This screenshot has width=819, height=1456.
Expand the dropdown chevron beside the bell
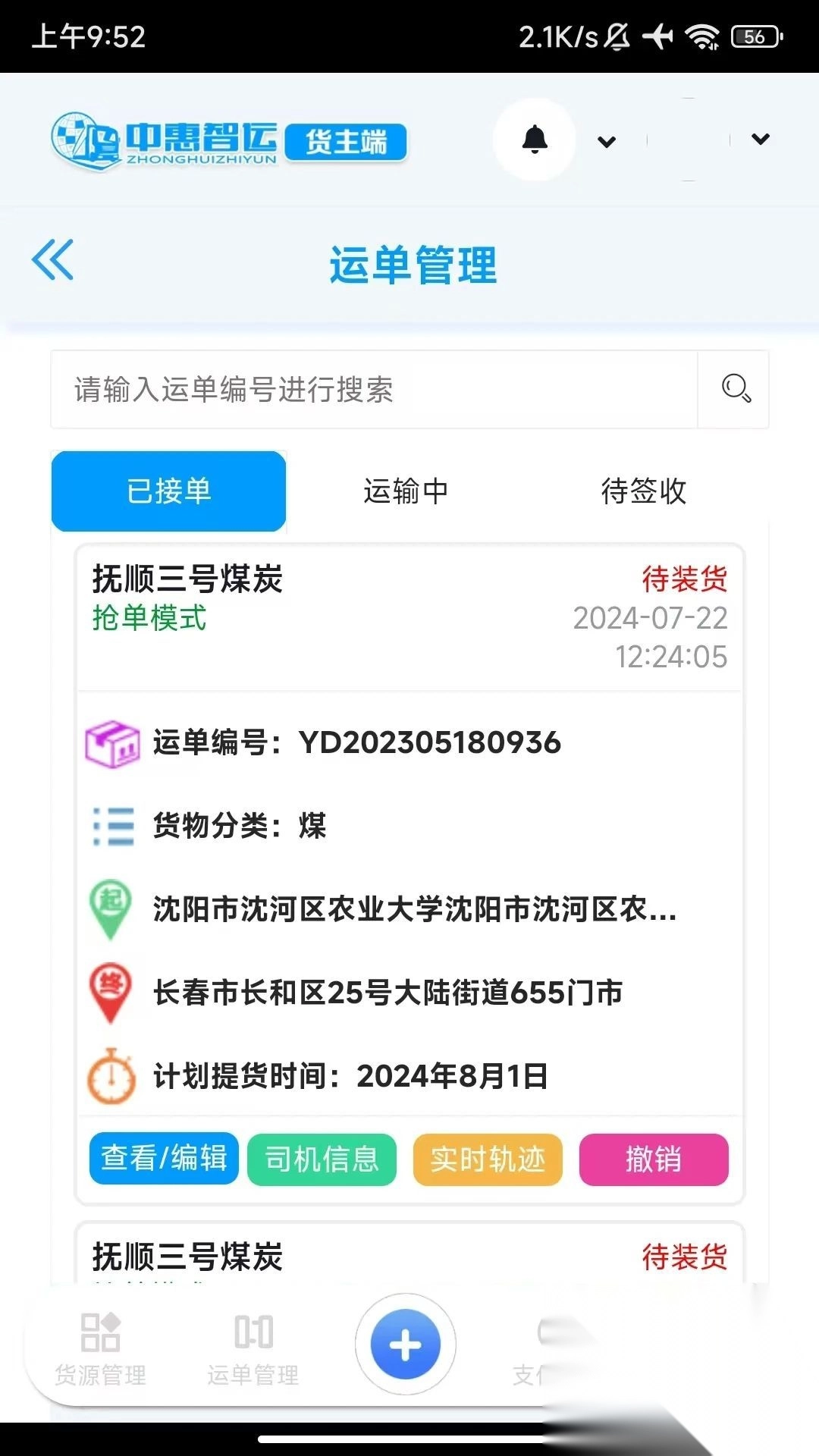pyautogui.click(x=606, y=142)
